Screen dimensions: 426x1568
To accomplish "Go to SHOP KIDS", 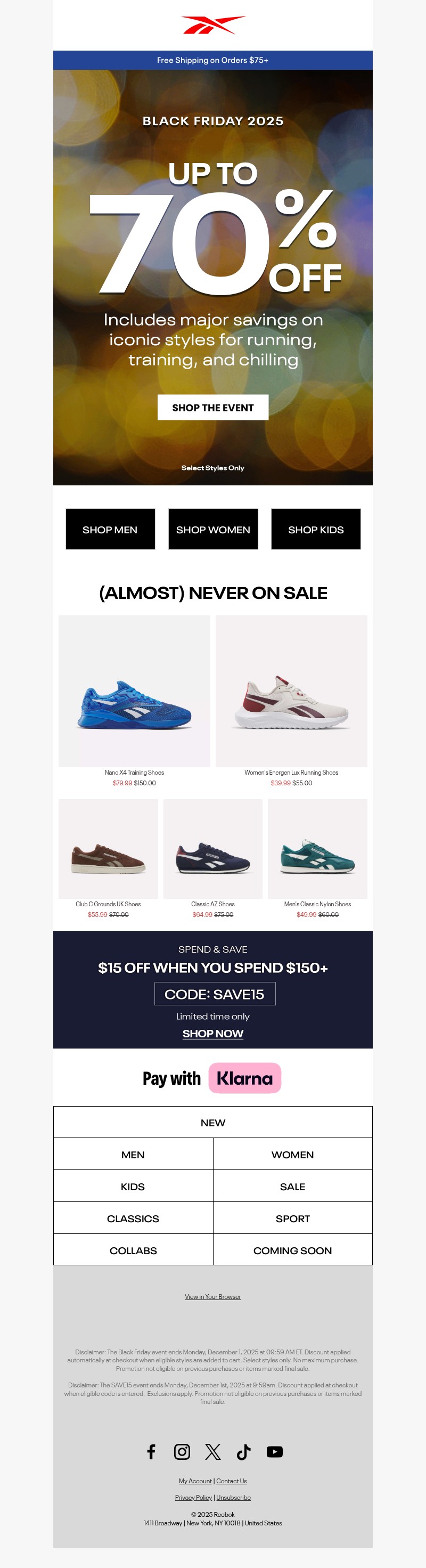I will [x=315, y=529].
